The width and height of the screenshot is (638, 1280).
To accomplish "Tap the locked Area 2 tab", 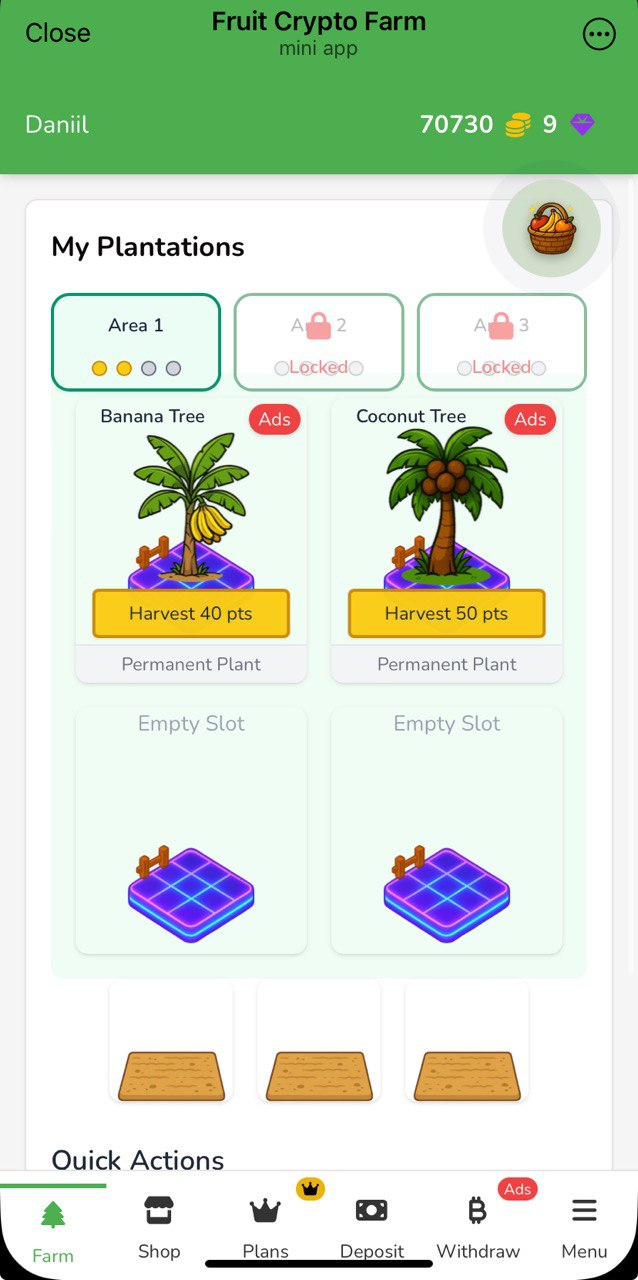I will 319,341.
